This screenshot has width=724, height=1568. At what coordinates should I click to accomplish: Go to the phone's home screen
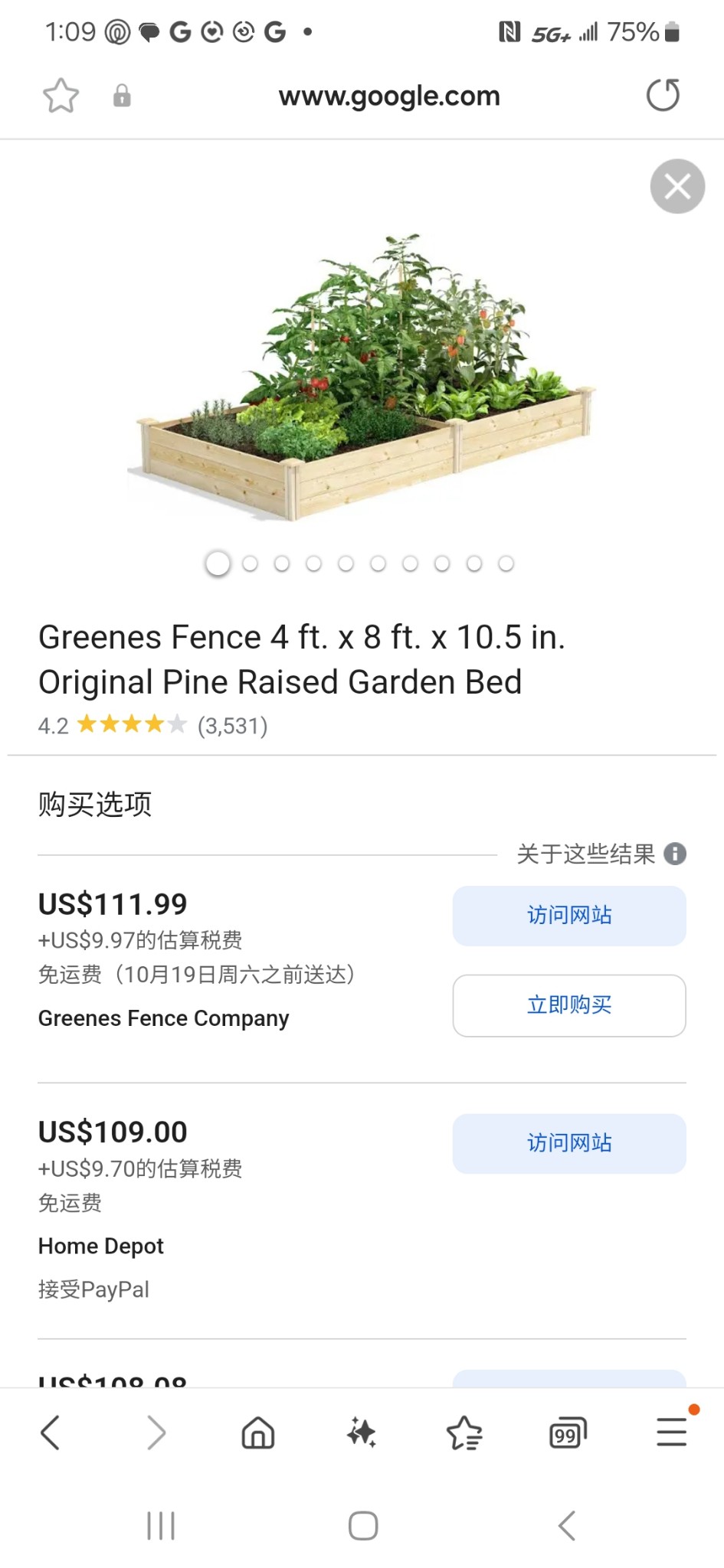click(362, 1525)
